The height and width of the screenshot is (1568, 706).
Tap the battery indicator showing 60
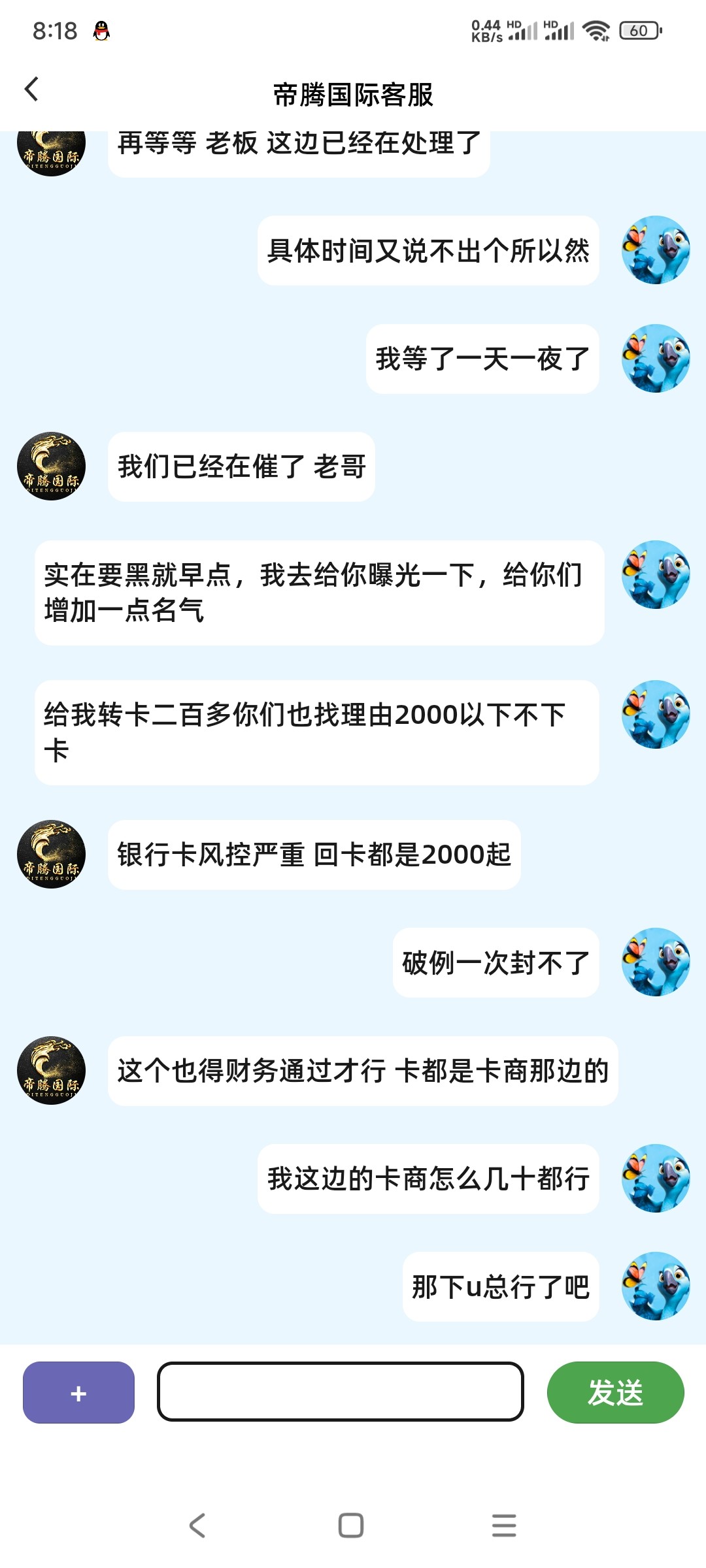coord(637,29)
